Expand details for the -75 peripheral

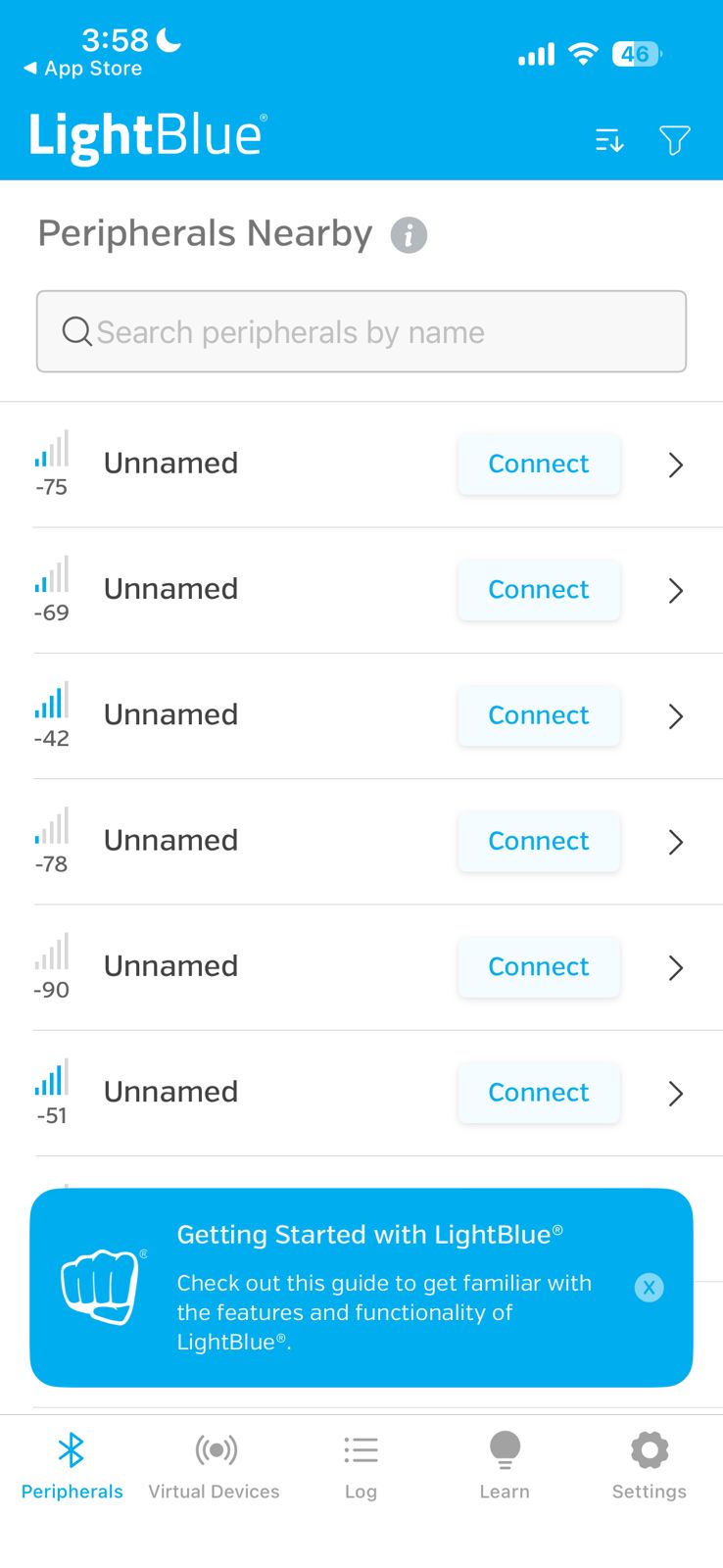675,465
